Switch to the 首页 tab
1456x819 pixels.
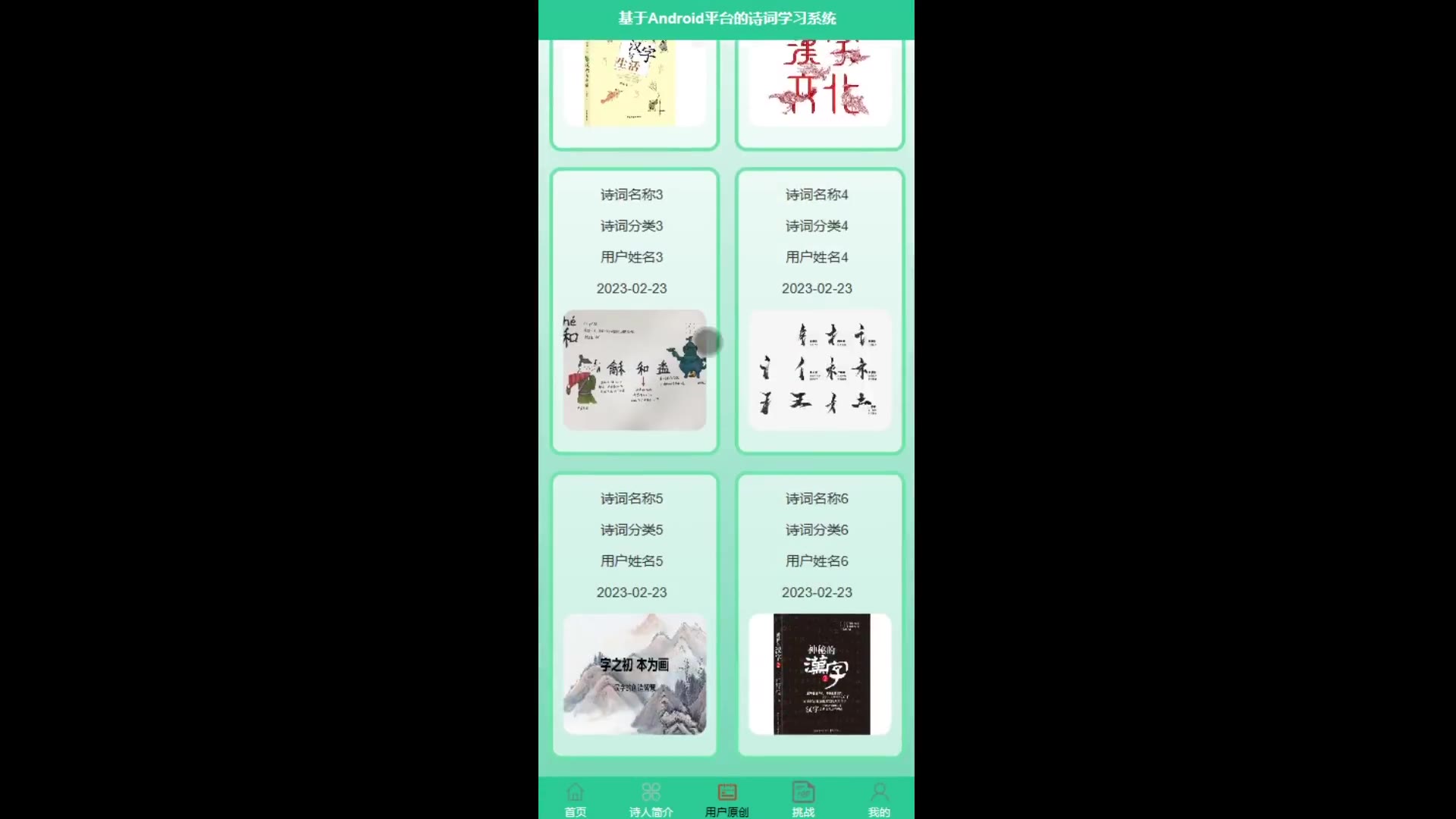click(x=575, y=799)
